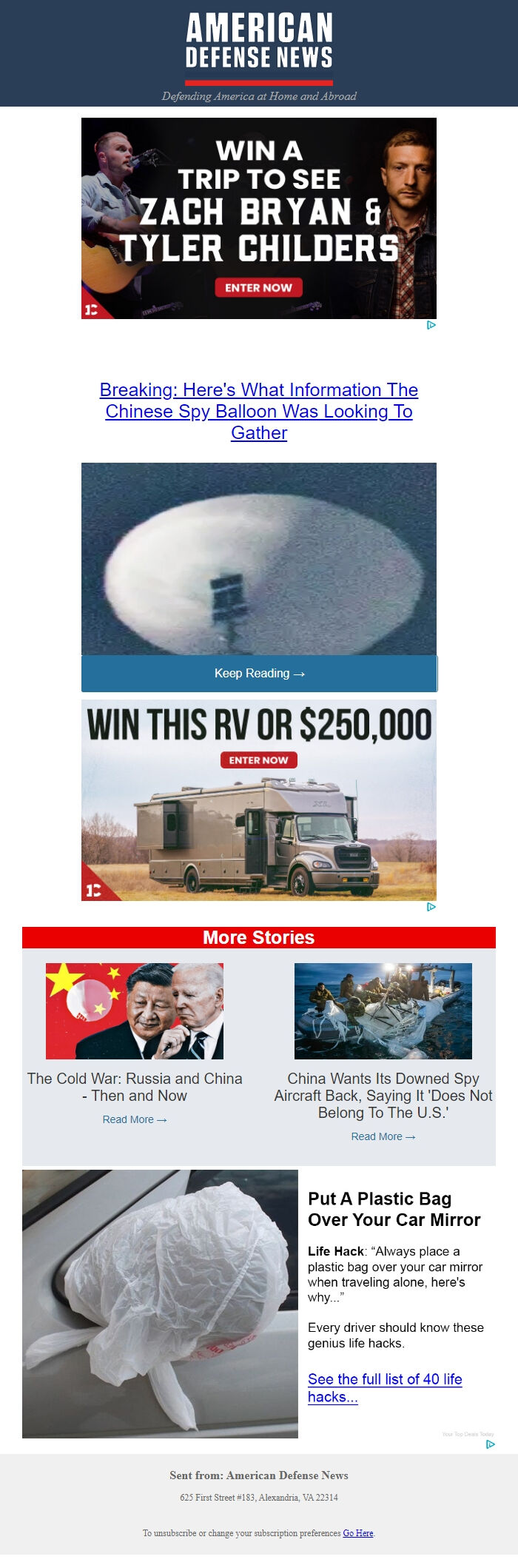Open the Chinese Spy Balloon breaking headline
518x1568 pixels.
click(x=259, y=411)
